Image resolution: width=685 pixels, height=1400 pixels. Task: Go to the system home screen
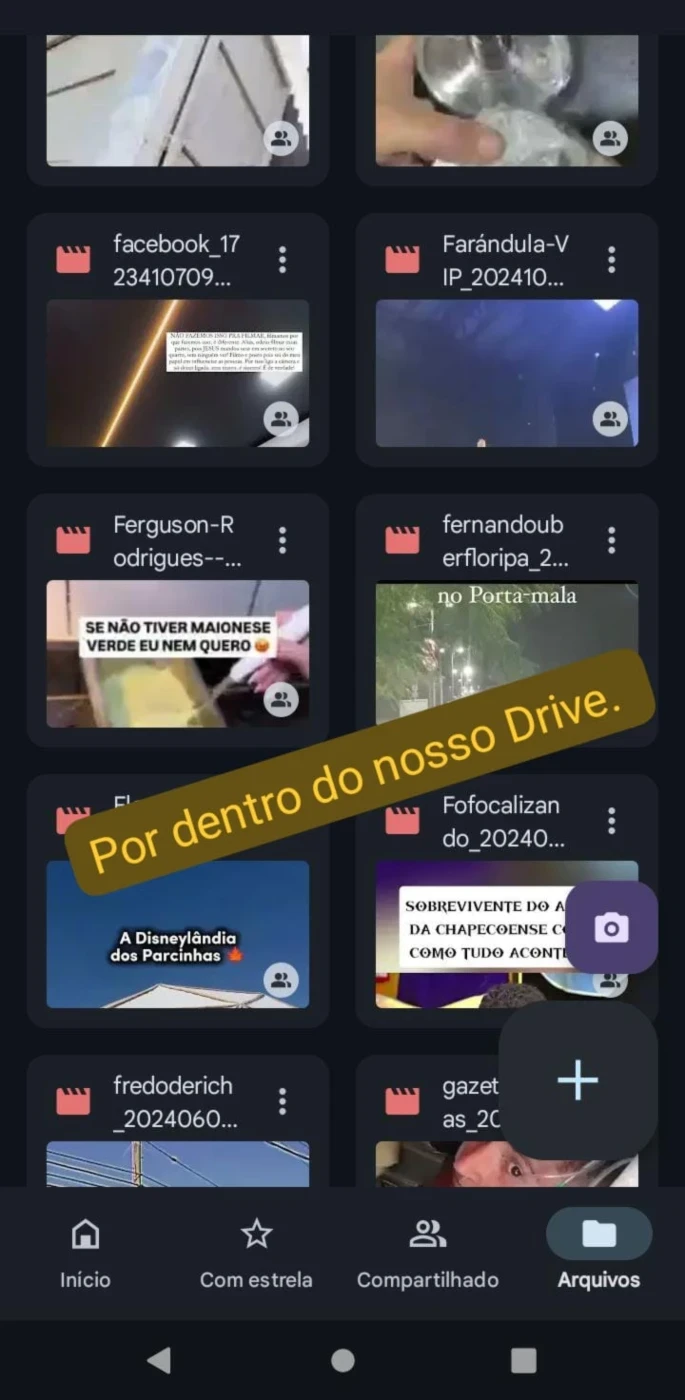click(343, 1360)
